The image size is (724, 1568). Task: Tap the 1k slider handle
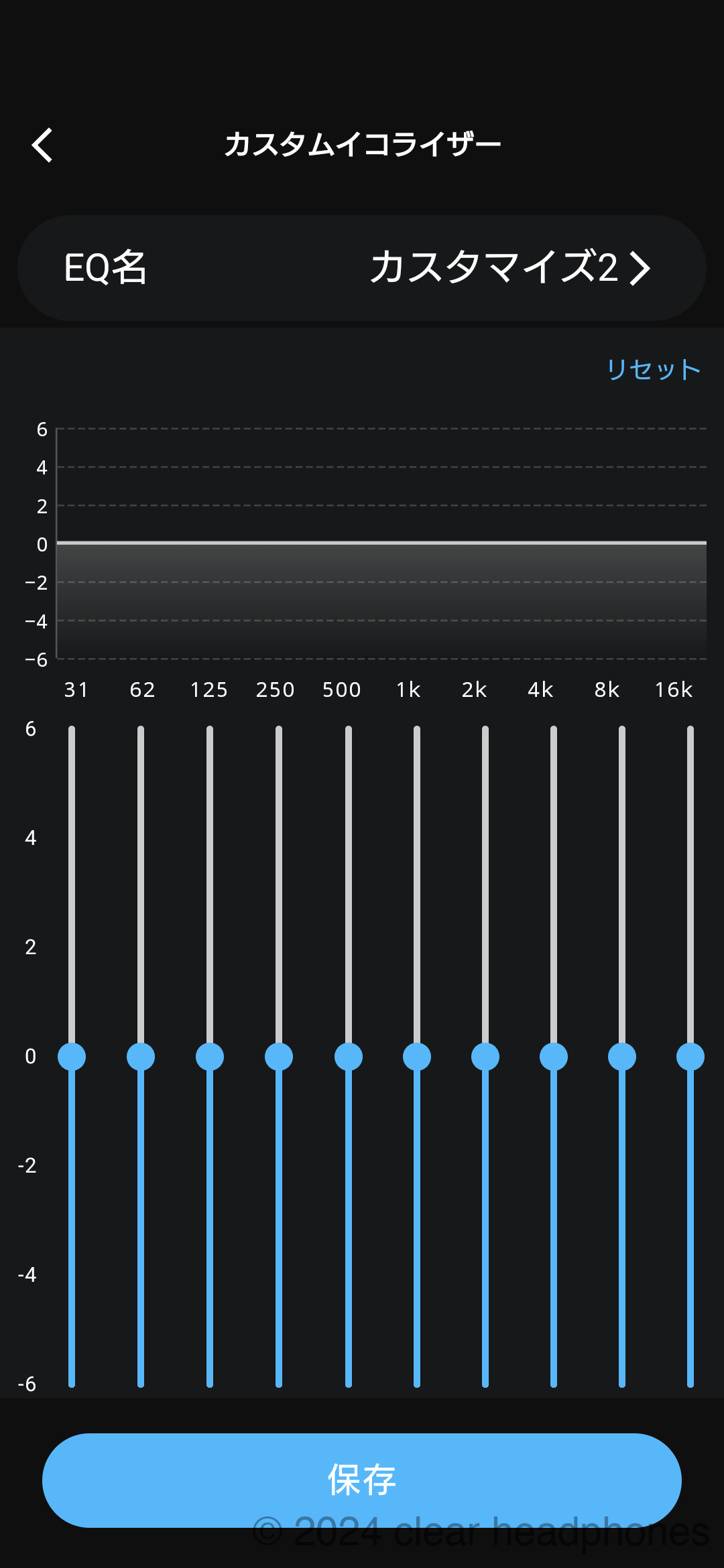[417, 1057]
